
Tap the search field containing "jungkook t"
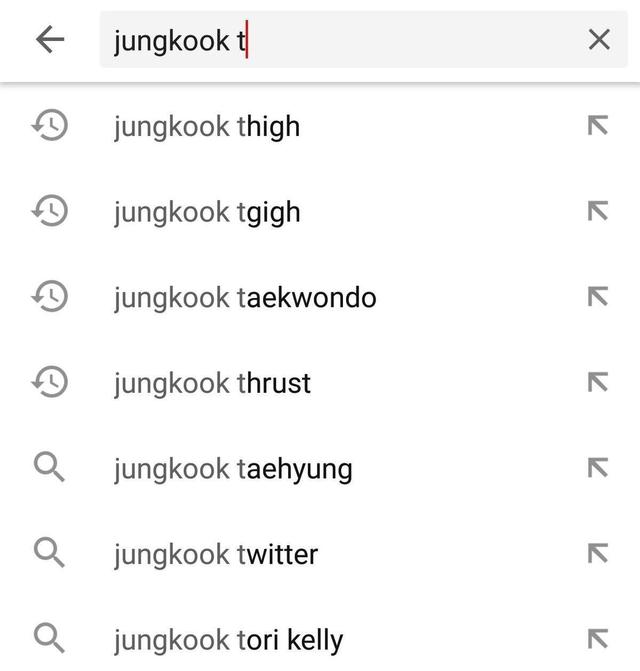340,40
